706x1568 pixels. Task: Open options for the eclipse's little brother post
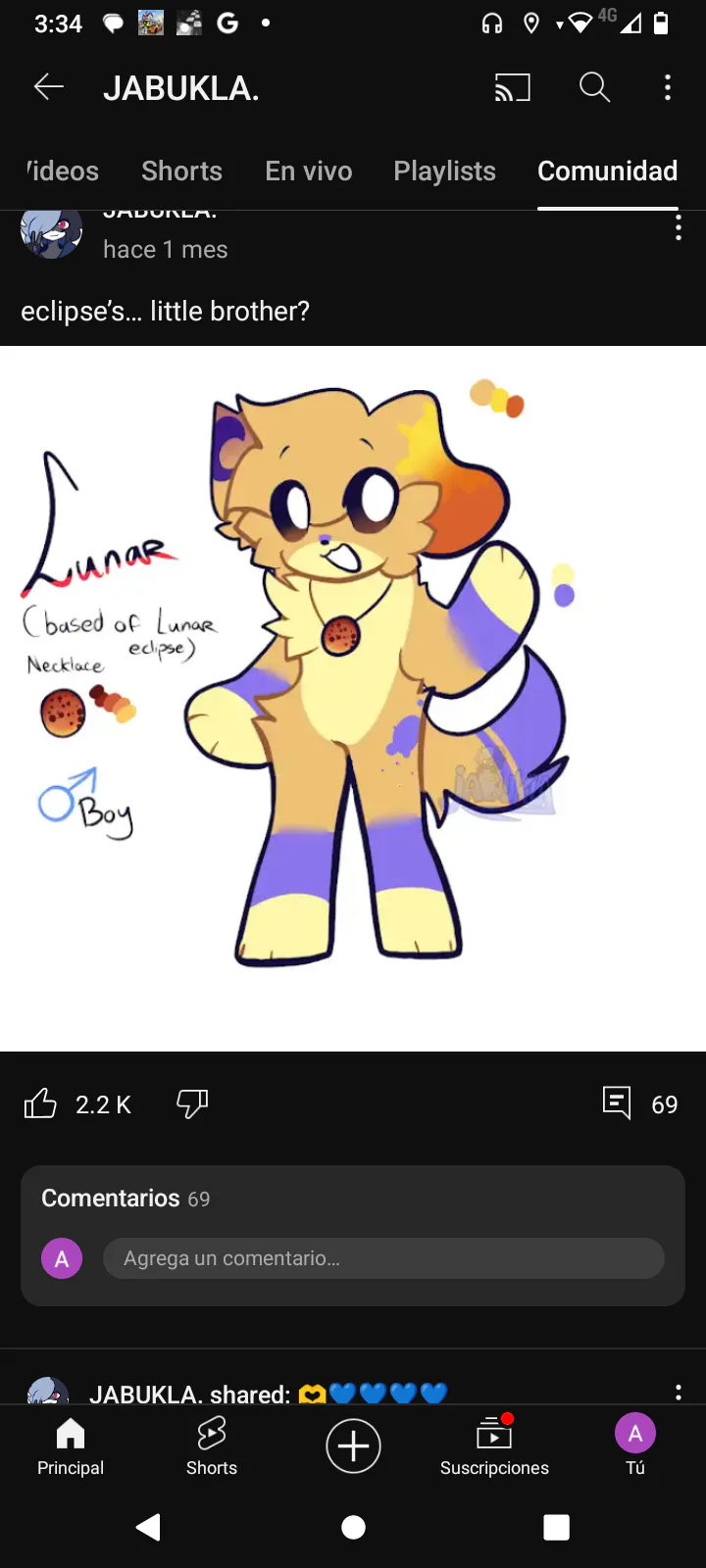(x=679, y=229)
